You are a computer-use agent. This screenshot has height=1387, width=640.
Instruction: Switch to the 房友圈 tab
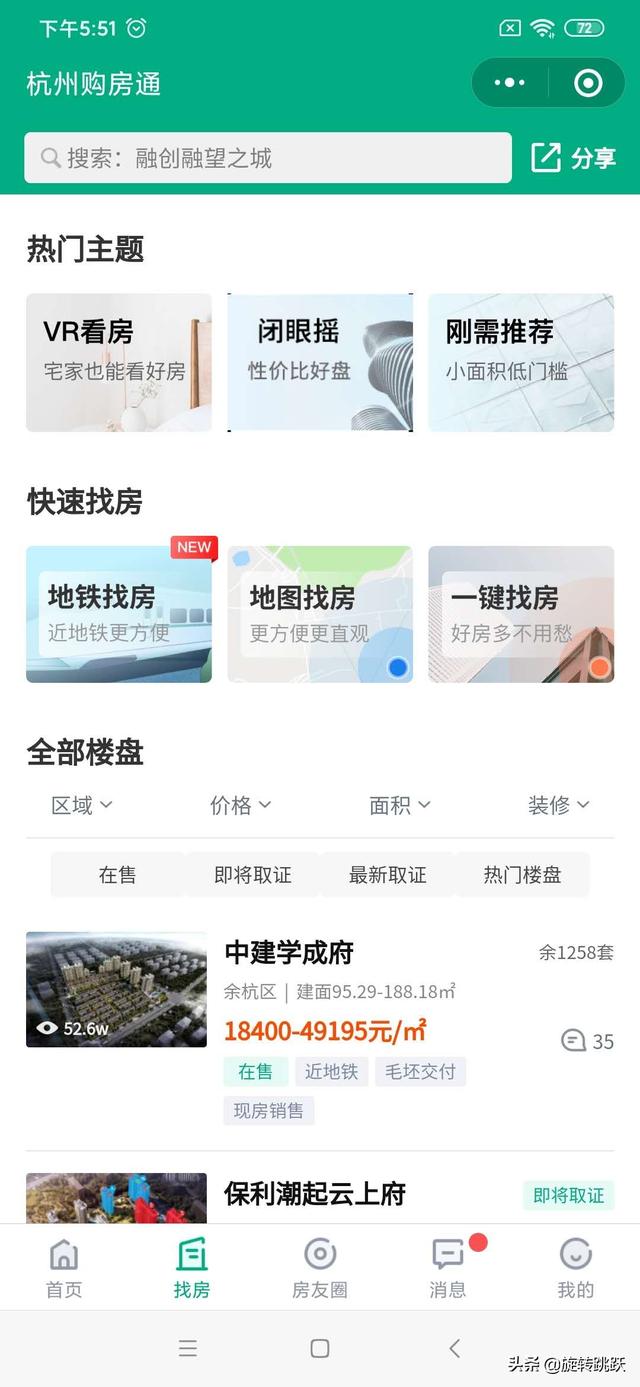coord(320,1268)
